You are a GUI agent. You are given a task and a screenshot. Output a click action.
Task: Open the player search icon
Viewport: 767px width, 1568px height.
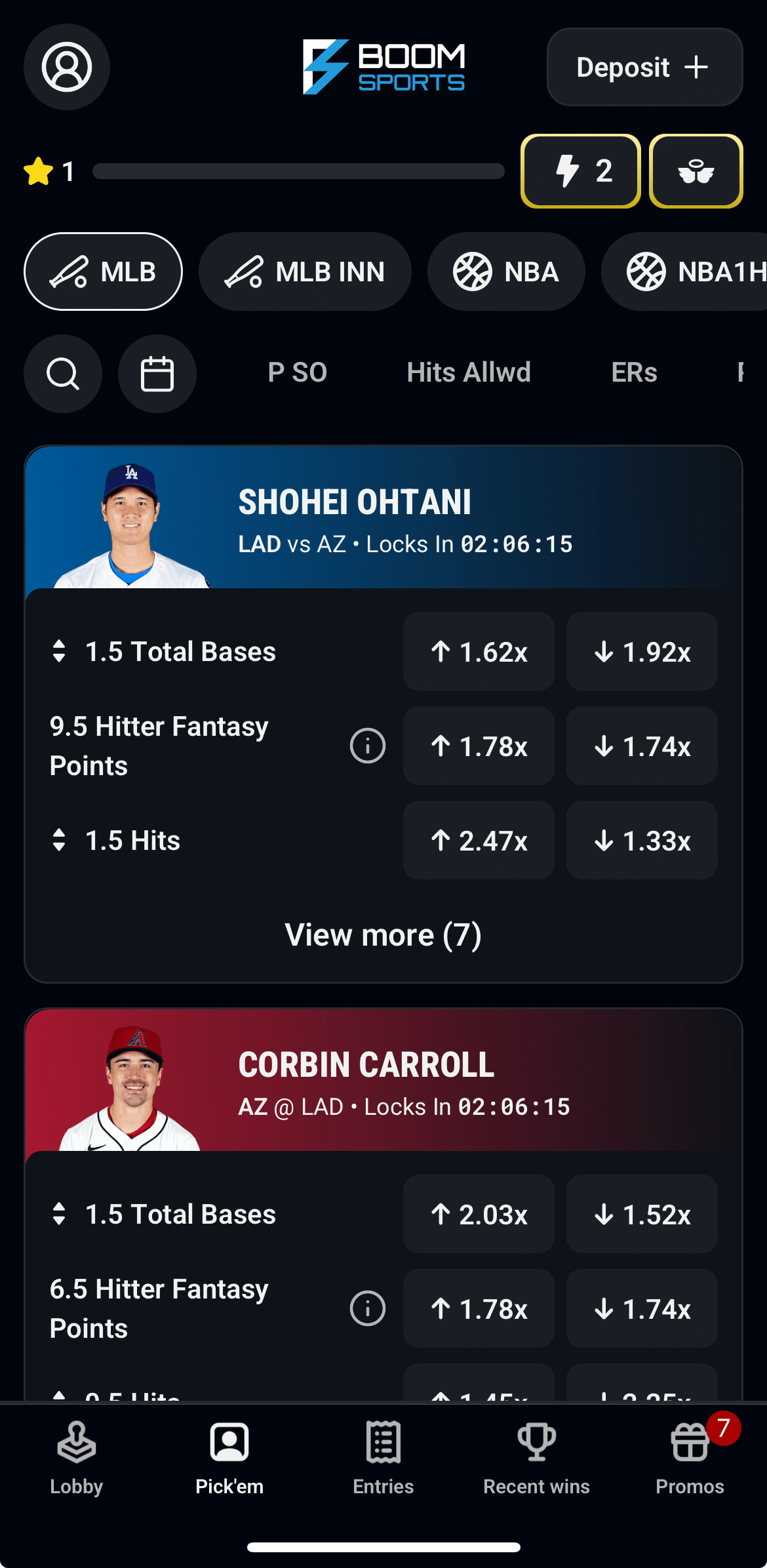(x=63, y=374)
